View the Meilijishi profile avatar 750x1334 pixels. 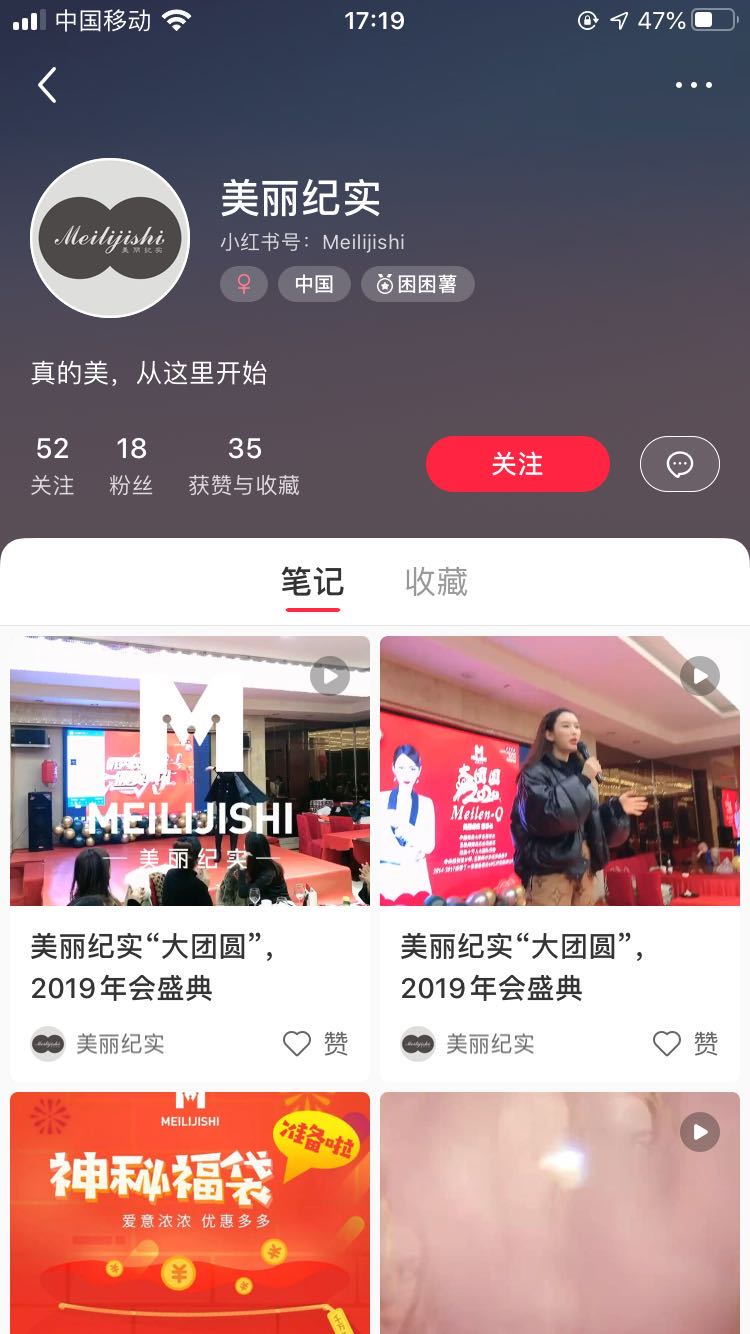click(110, 238)
